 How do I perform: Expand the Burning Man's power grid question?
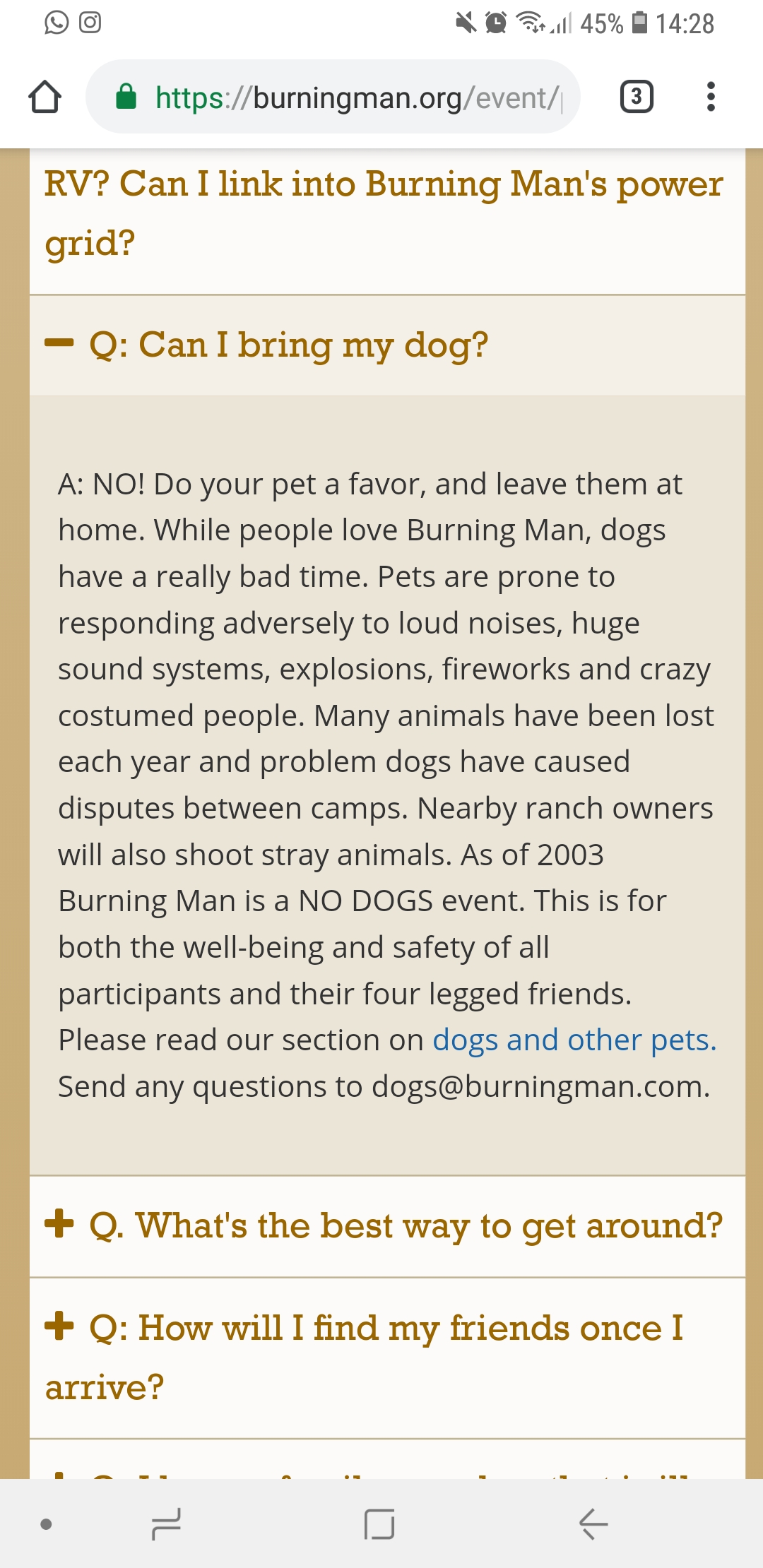(387, 214)
